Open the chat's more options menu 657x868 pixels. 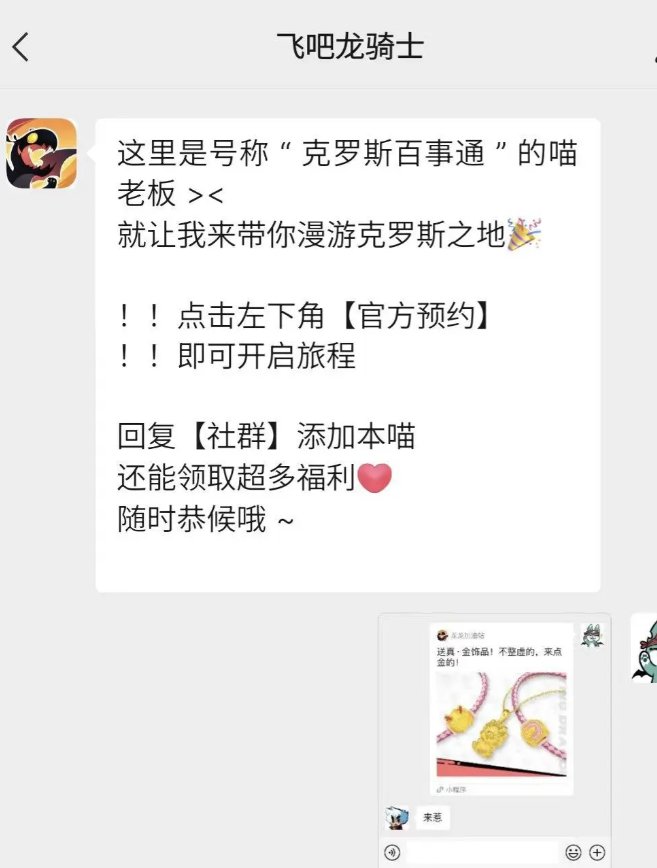pos(645,47)
